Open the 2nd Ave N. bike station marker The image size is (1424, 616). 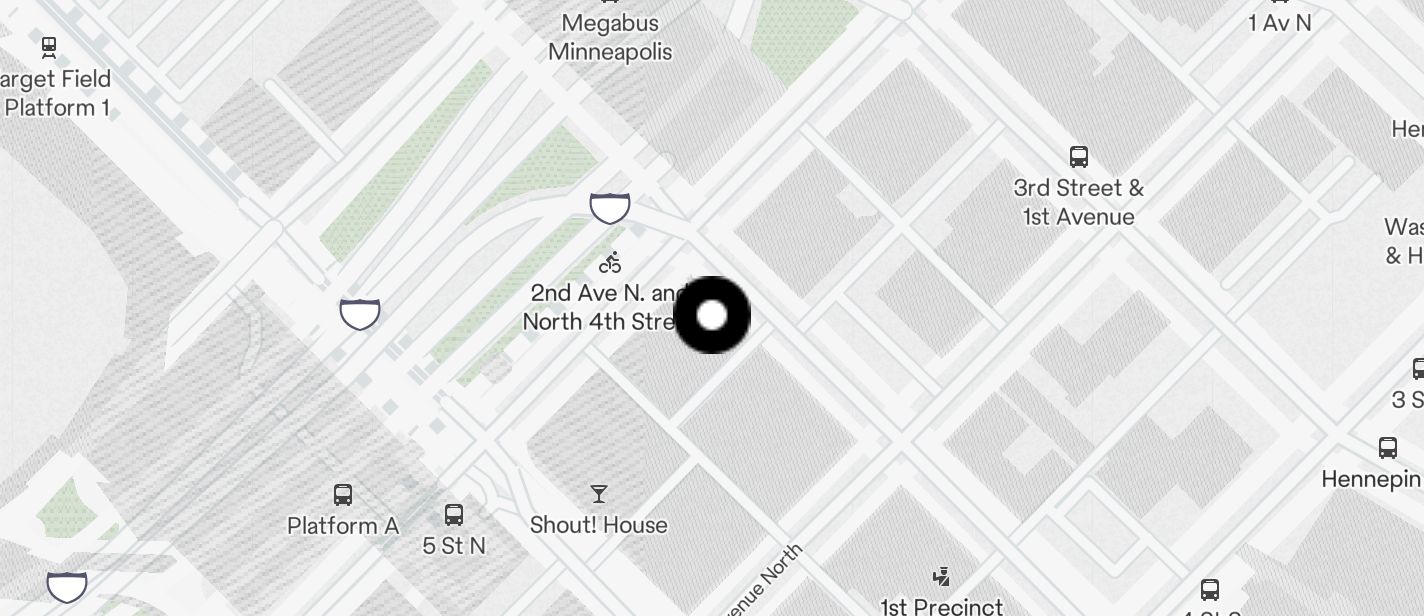click(610, 263)
